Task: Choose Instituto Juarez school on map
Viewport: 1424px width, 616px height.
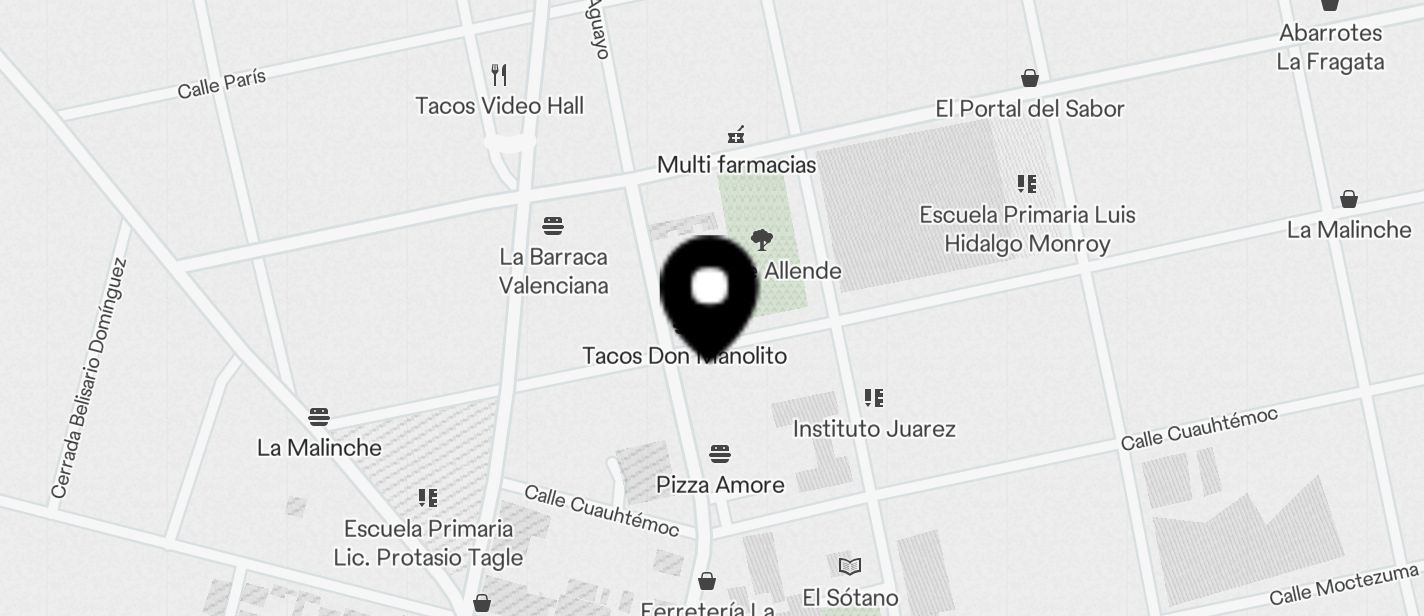Action: [x=874, y=399]
